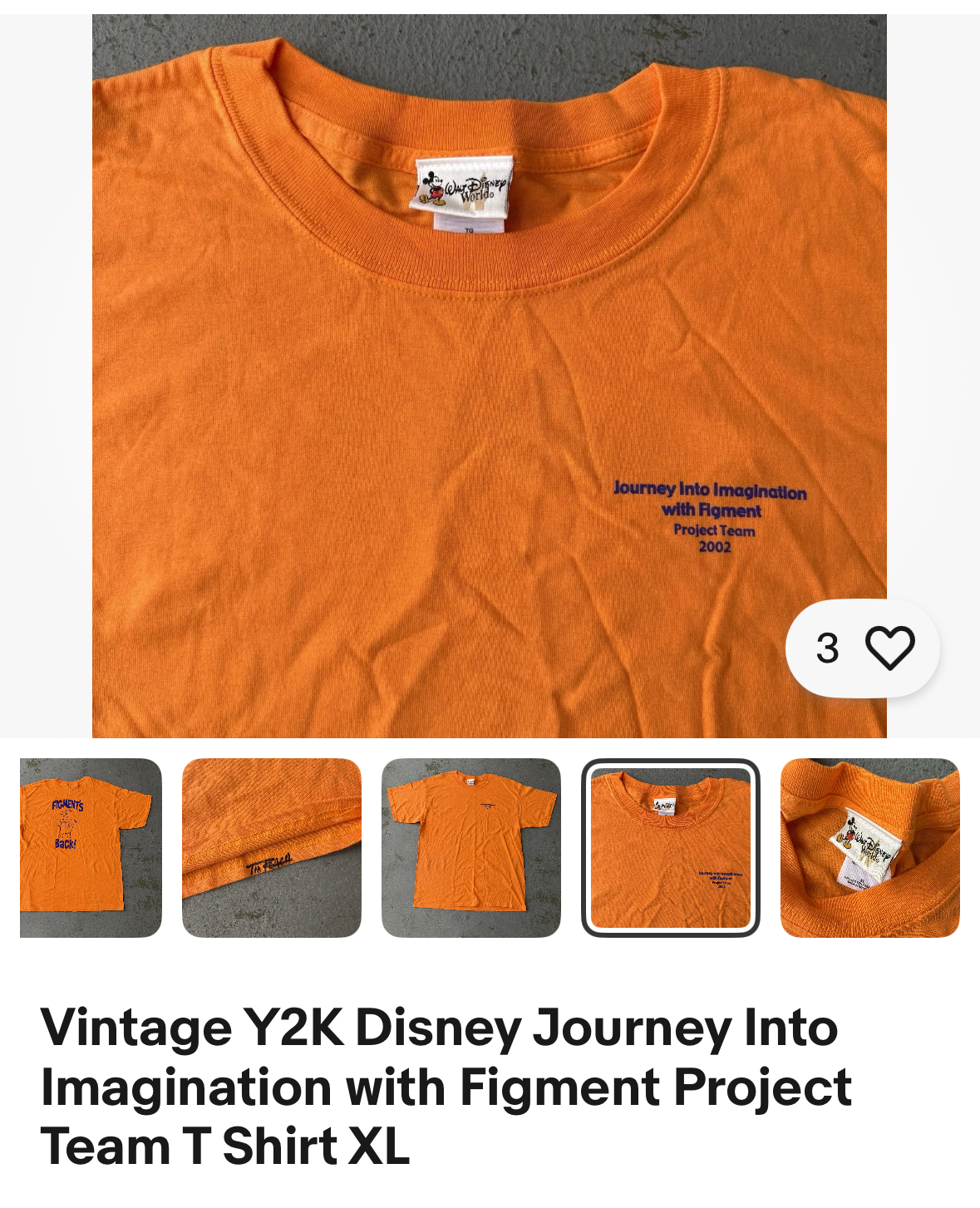The width and height of the screenshot is (980, 1208).
Task: View the Figment's Back front-print thumbnail
Action: click(90, 847)
